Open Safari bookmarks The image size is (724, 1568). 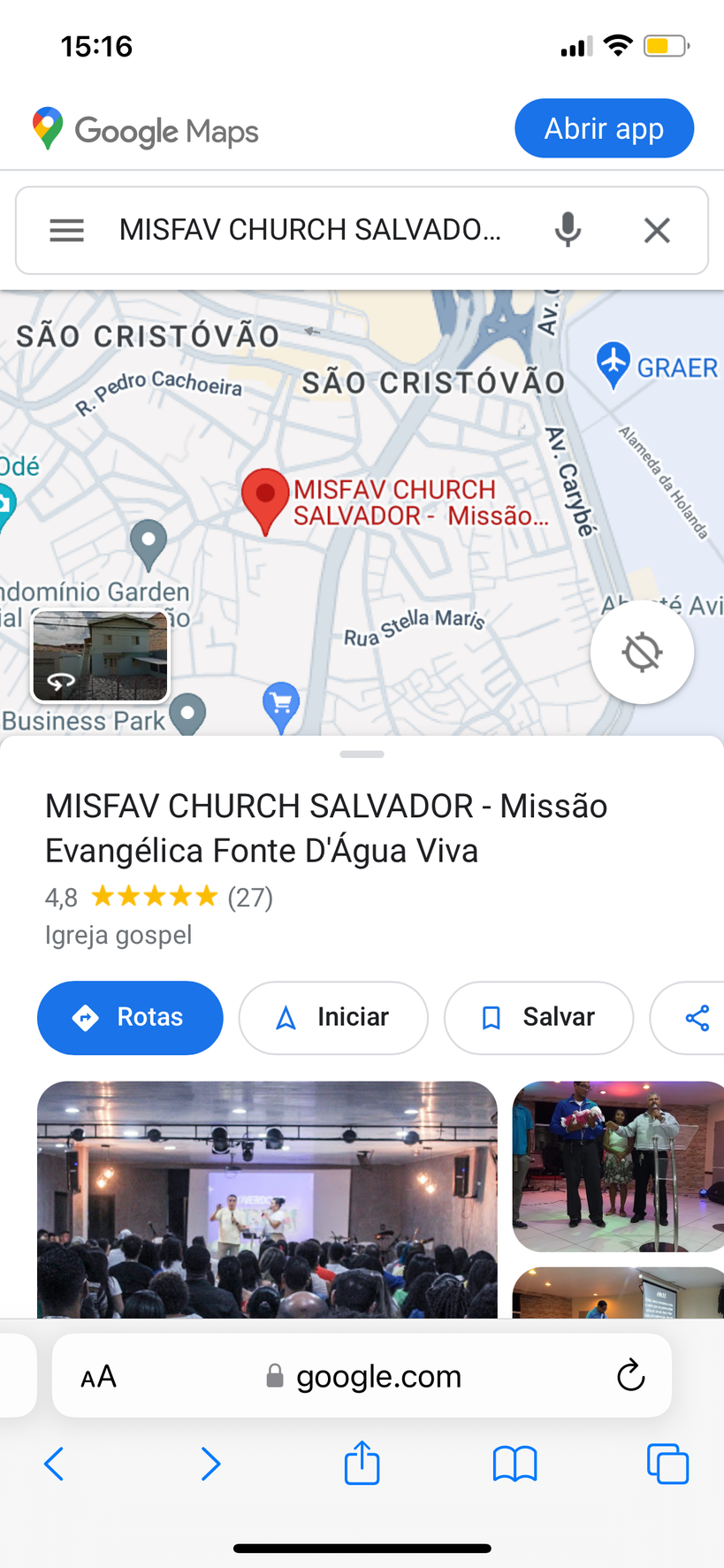pyautogui.click(x=514, y=1464)
